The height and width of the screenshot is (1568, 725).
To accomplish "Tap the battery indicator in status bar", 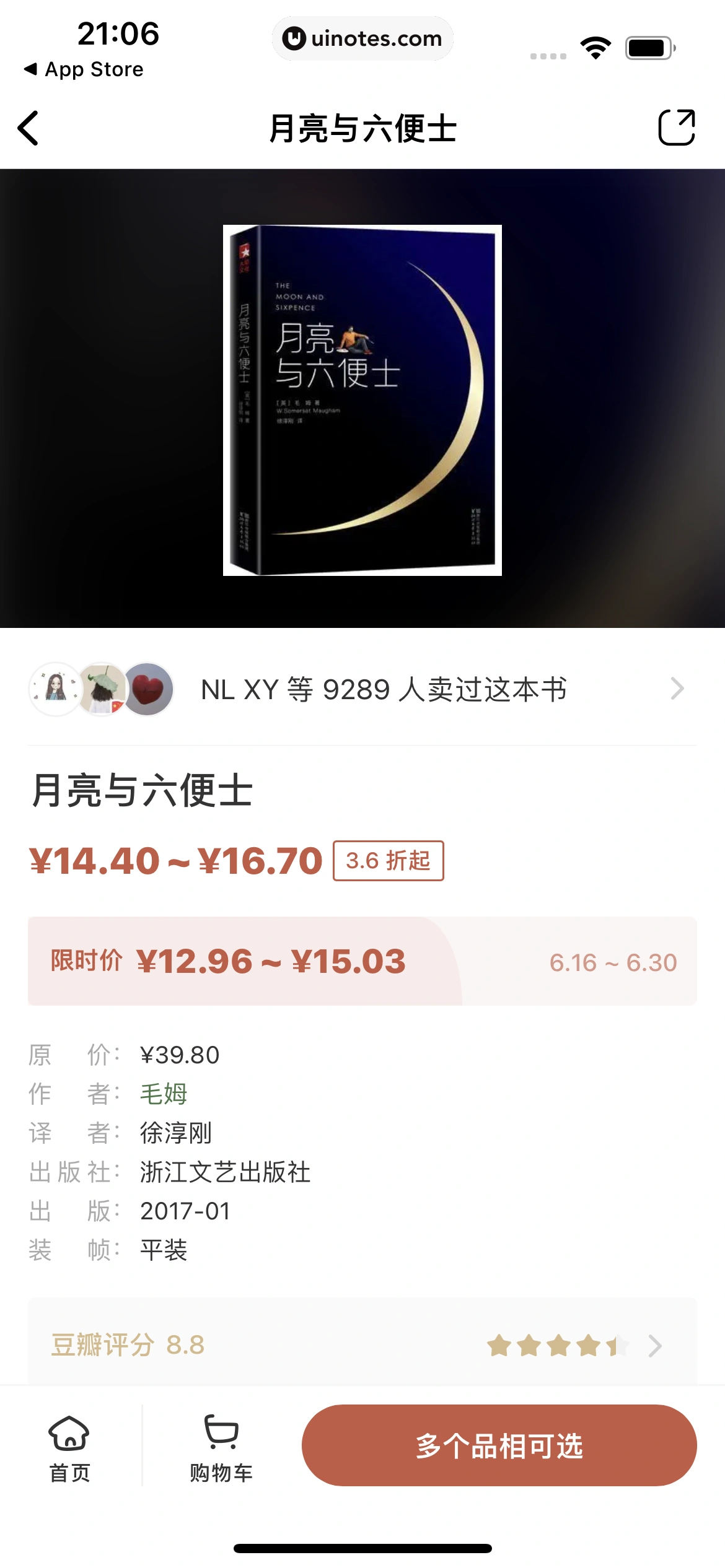I will tap(649, 46).
